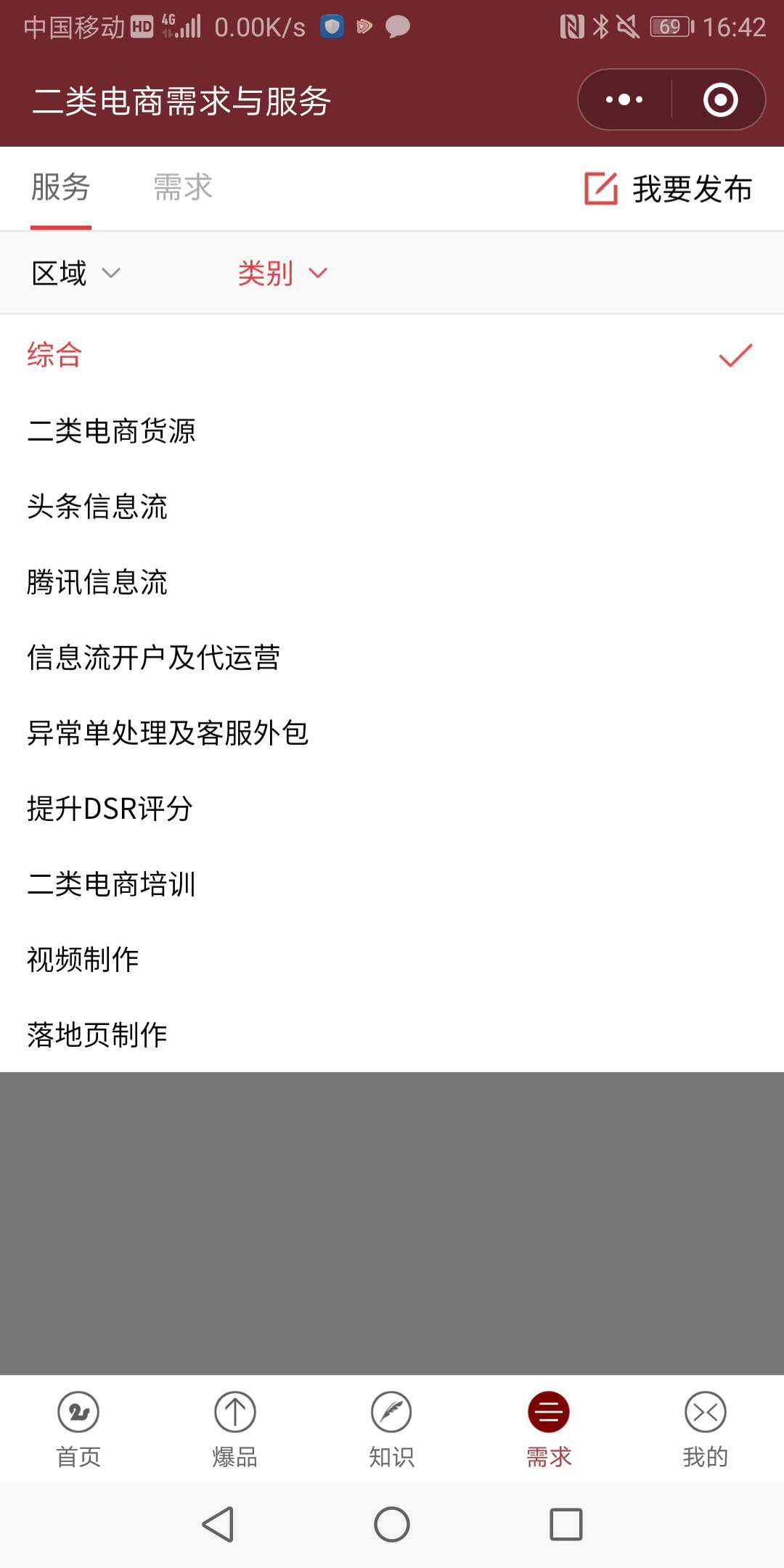This screenshot has width=784, height=1568.
Task: Expand the 区域 dropdown filter
Action: point(75,273)
